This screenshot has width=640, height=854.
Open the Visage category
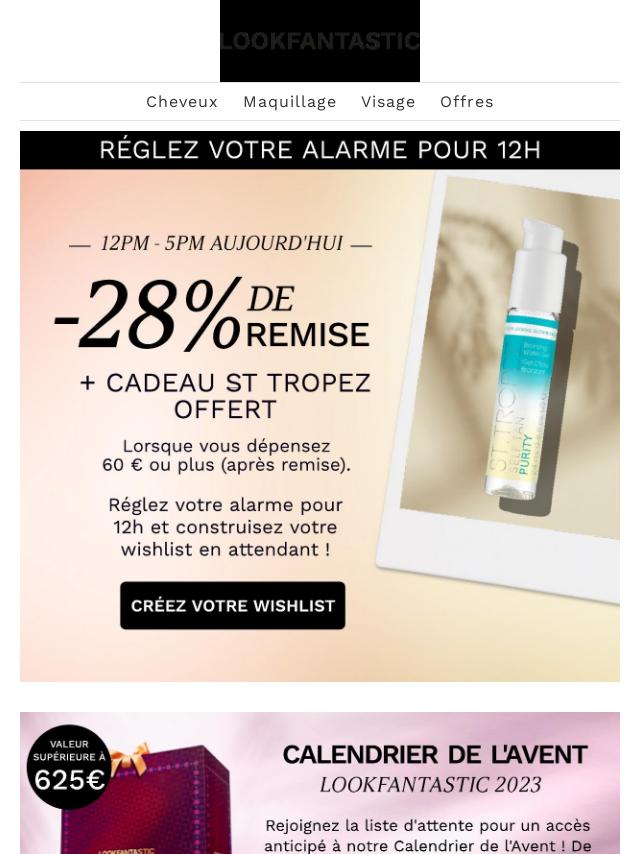(x=388, y=102)
